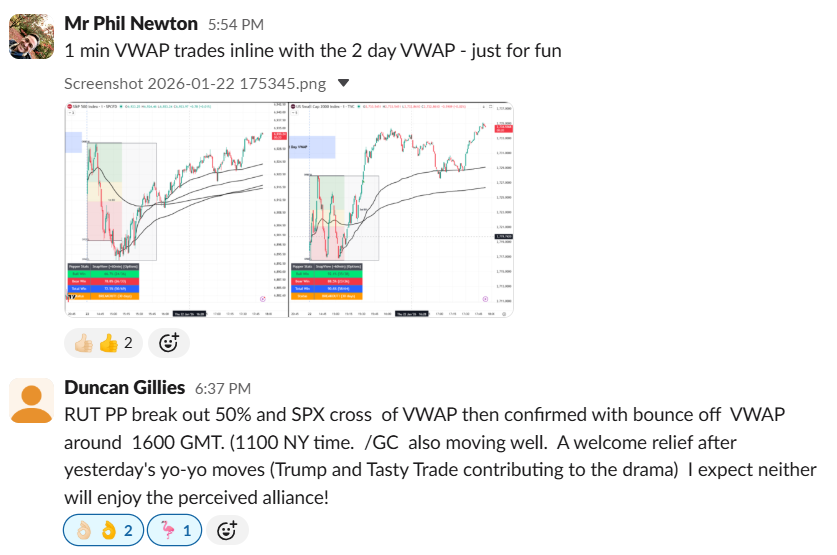Open Duncan Gillies's profile name
The height and width of the screenshot is (555, 837).
(125, 387)
